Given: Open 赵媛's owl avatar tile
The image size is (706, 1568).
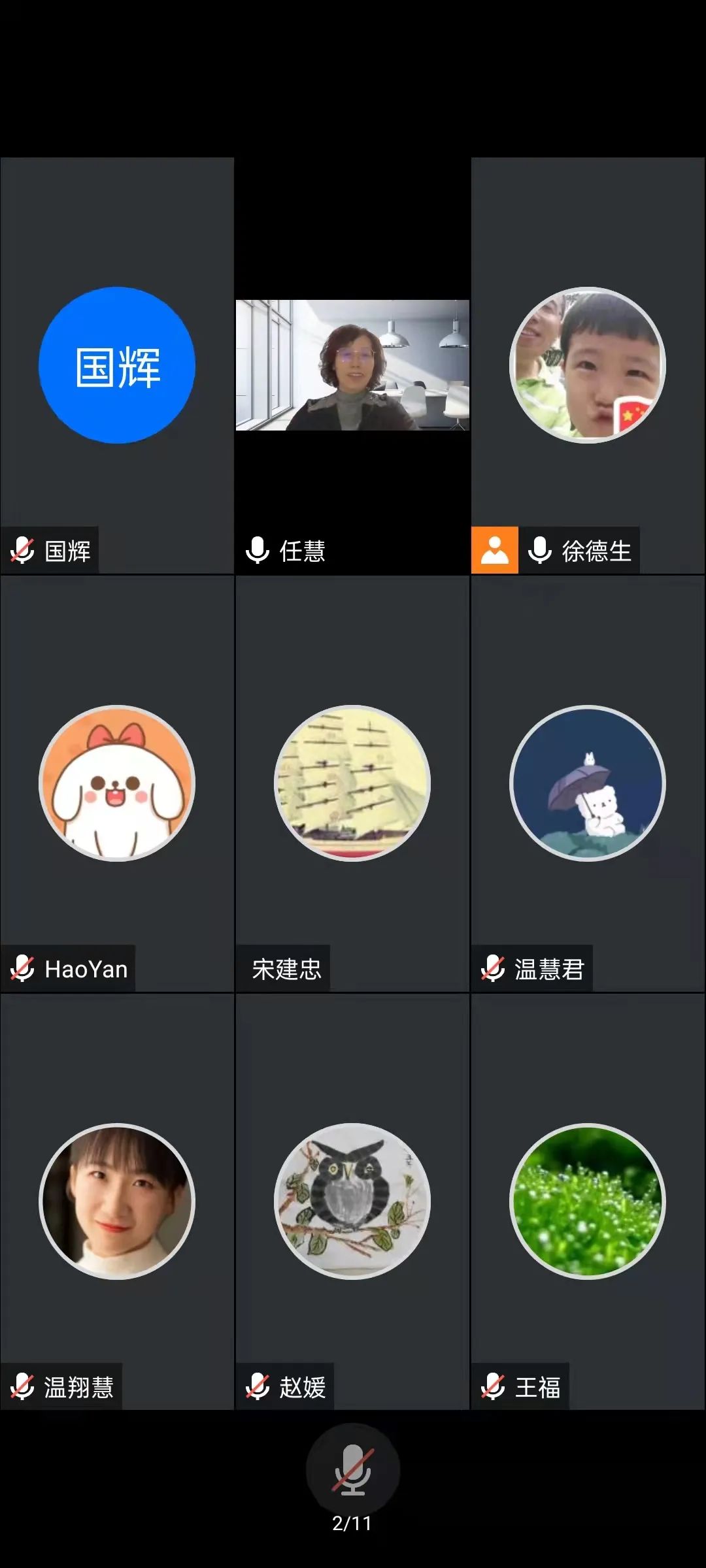Looking at the screenshot, I should tap(352, 1201).
